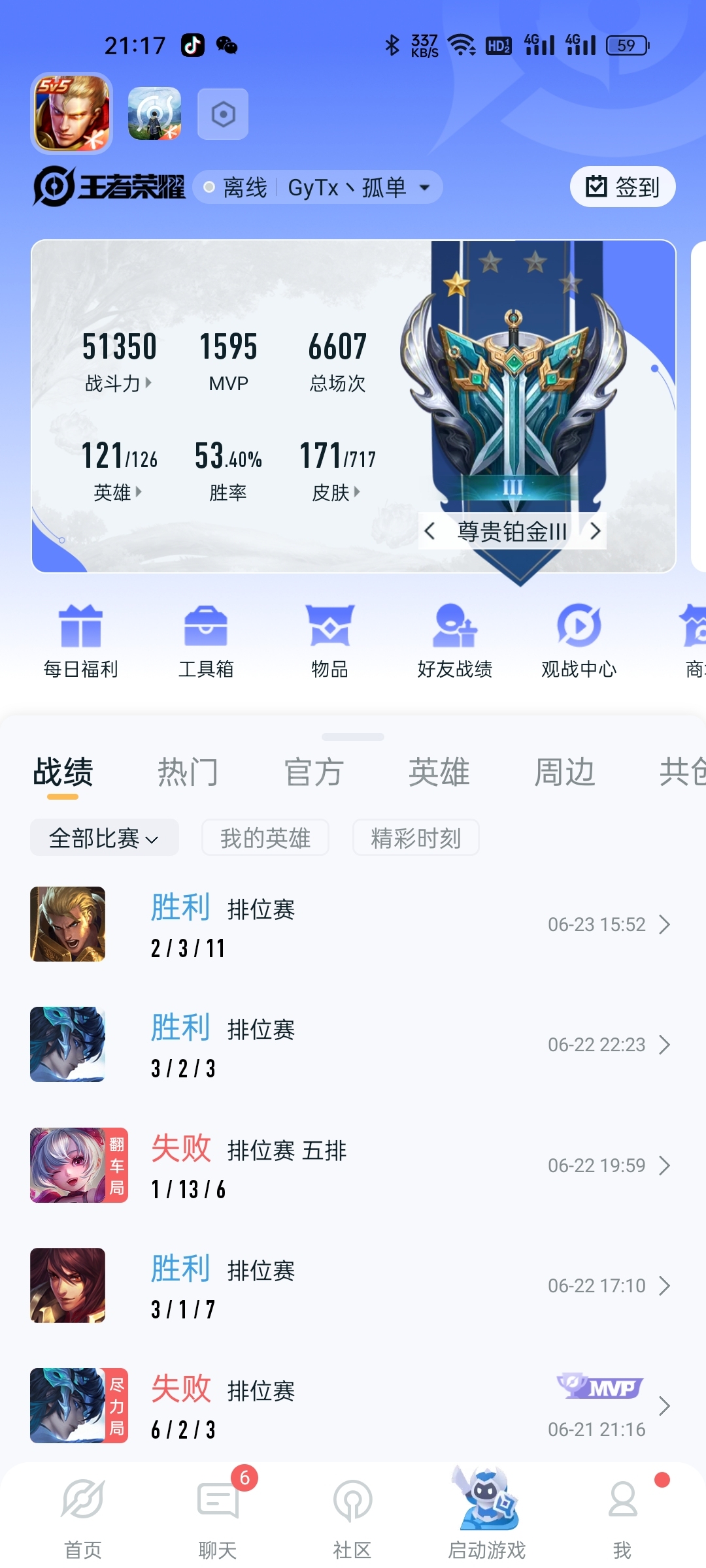Open the match from 06-23 15:52
The height and width of the screenshot is (1568, 706).
click(353, 924)
